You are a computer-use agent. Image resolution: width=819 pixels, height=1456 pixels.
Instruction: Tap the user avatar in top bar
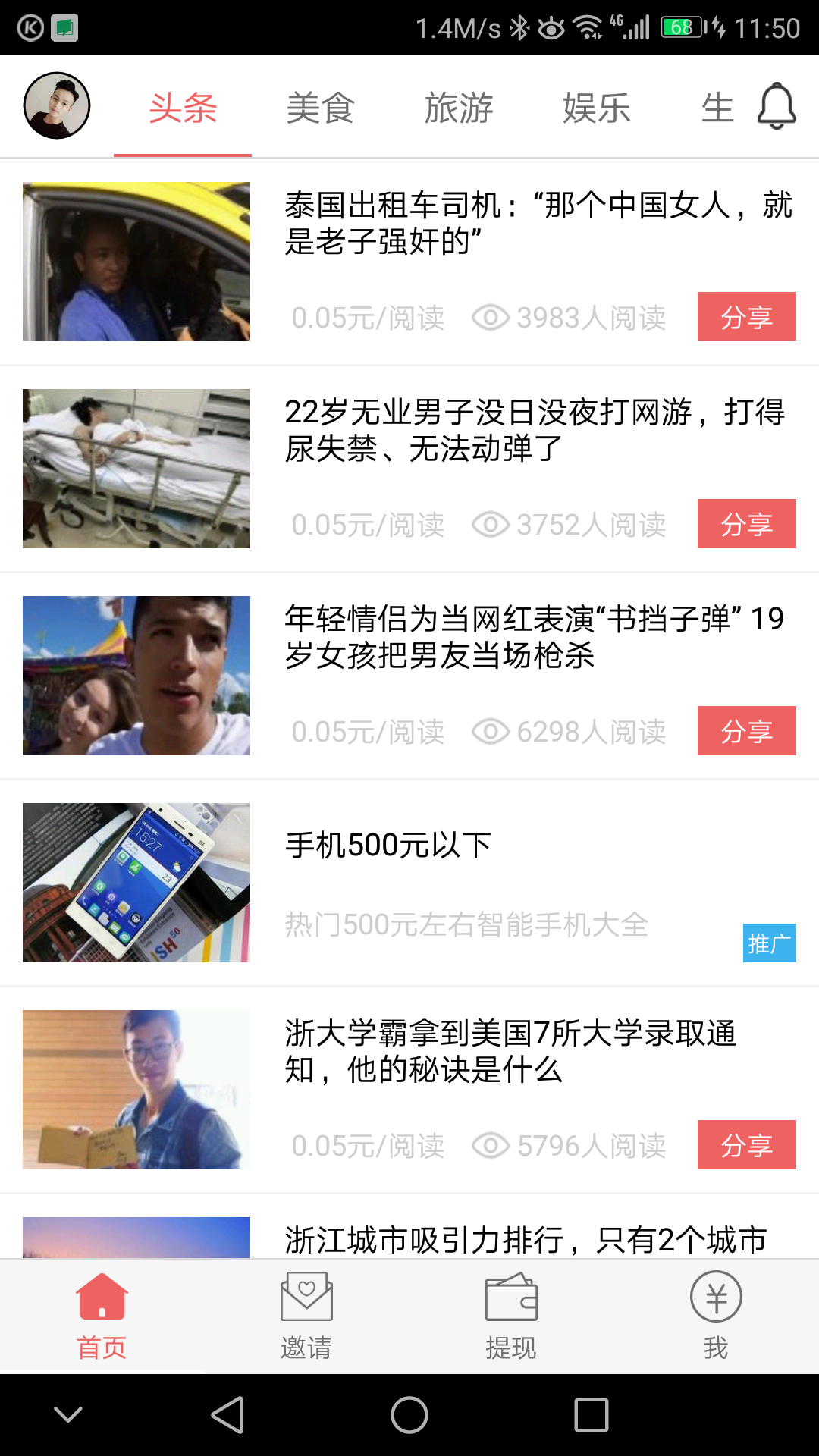57,106
